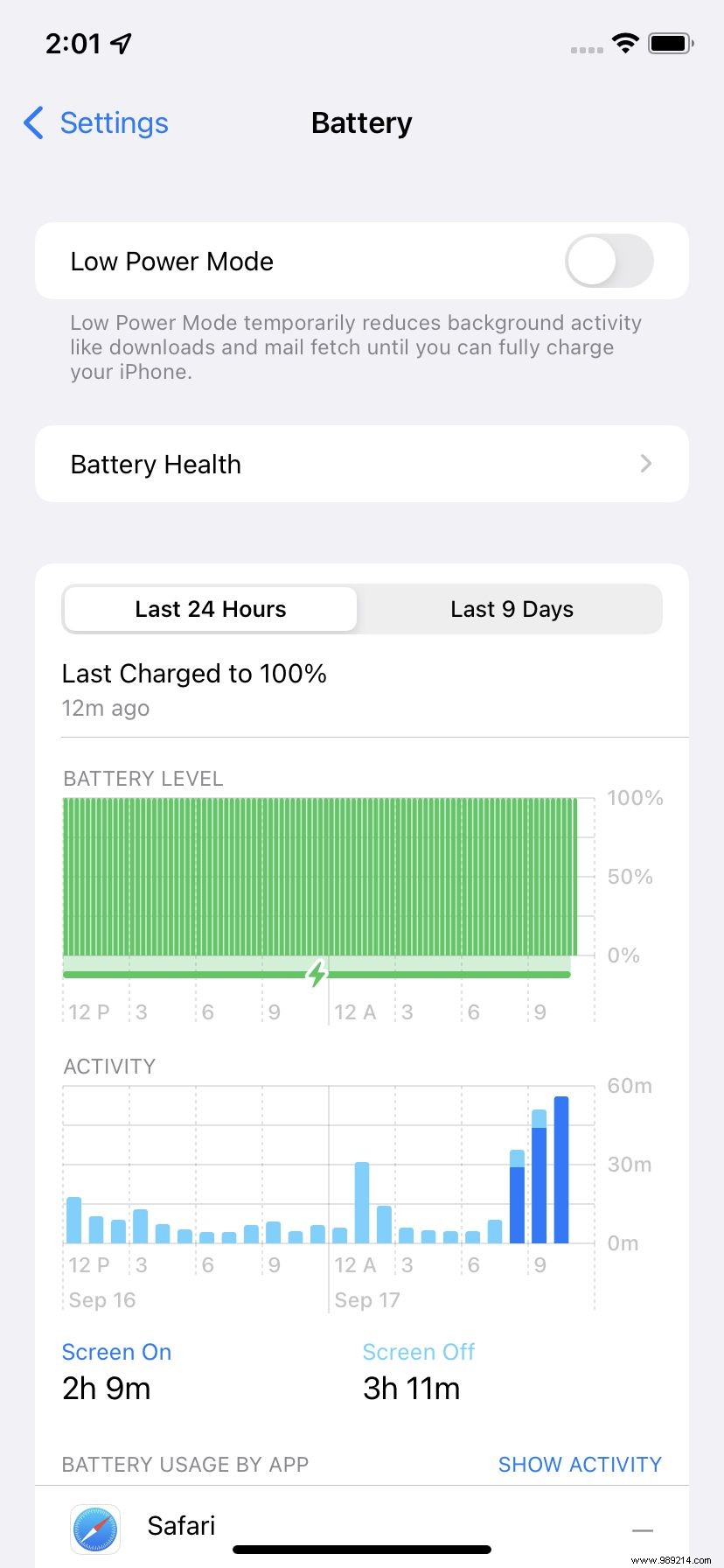Expand Battery Health via its chevron
Image resolution: width=724 pixels, height=1568 pixels.
[x=646, y=464]
